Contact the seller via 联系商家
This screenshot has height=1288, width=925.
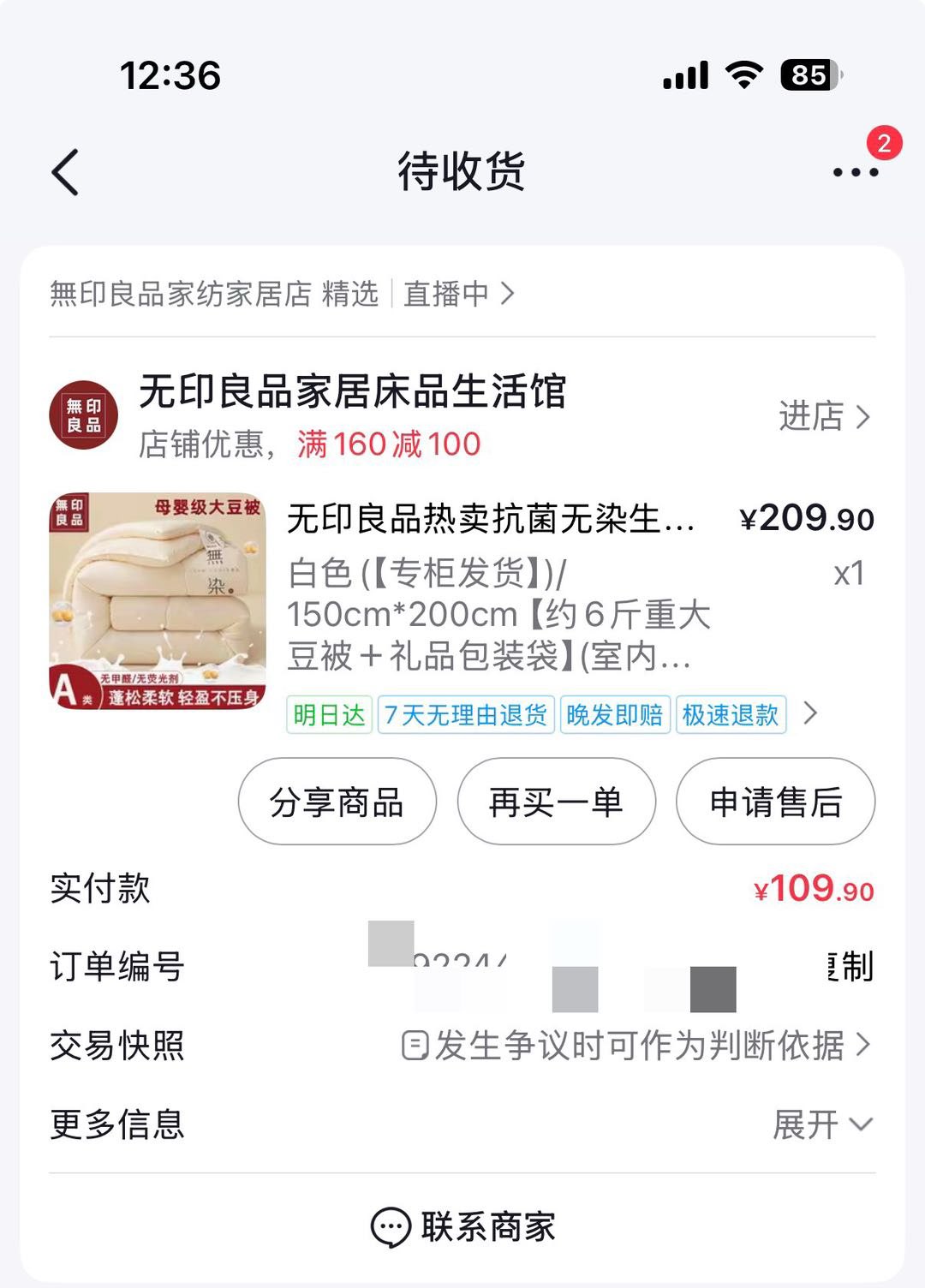[463, 1226]
